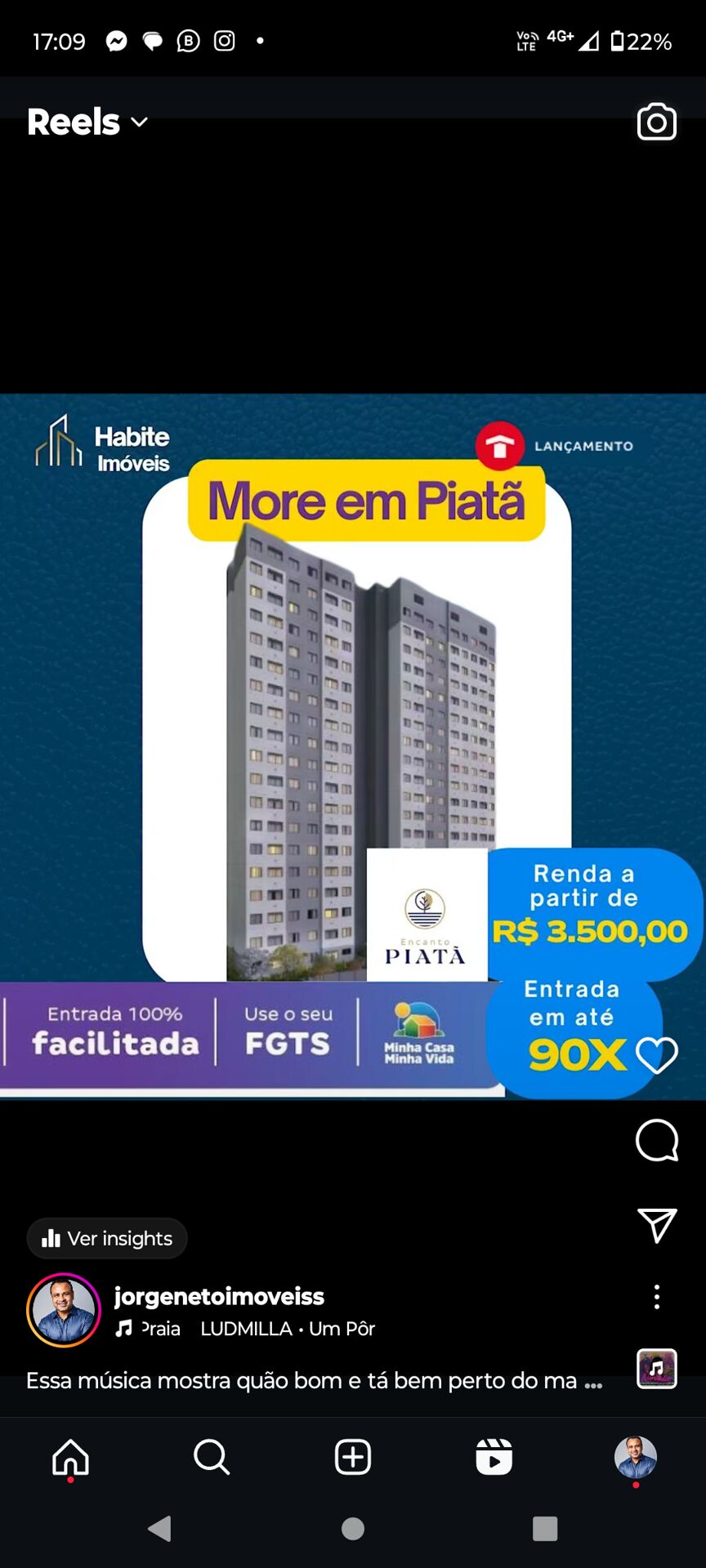
Task: Open the Reels dropdown menu
Action: pyautogui.click(x=88, y=122)
